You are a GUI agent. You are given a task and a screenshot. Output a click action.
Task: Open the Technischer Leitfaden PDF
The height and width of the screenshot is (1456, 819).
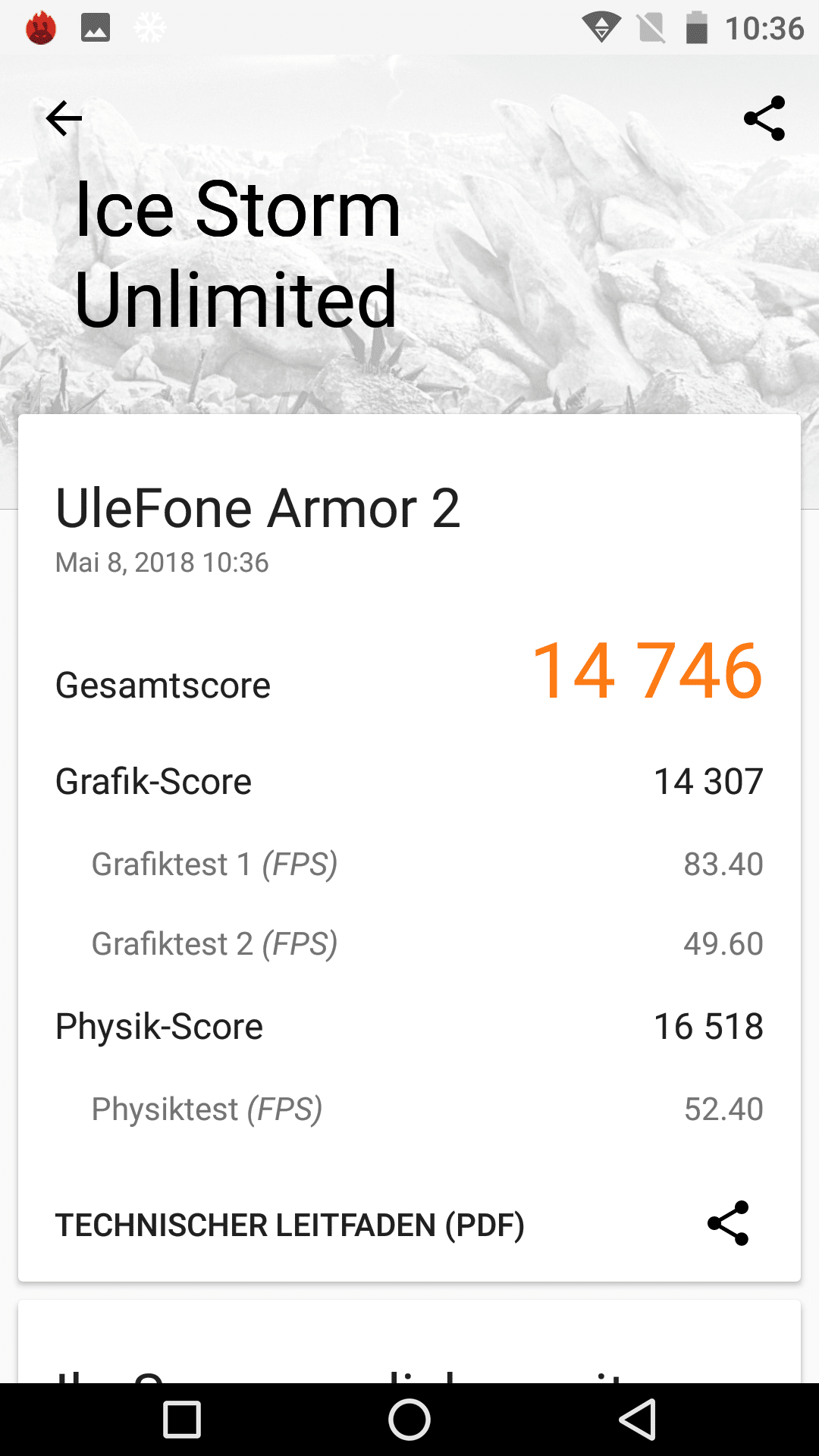point(290,1225)
